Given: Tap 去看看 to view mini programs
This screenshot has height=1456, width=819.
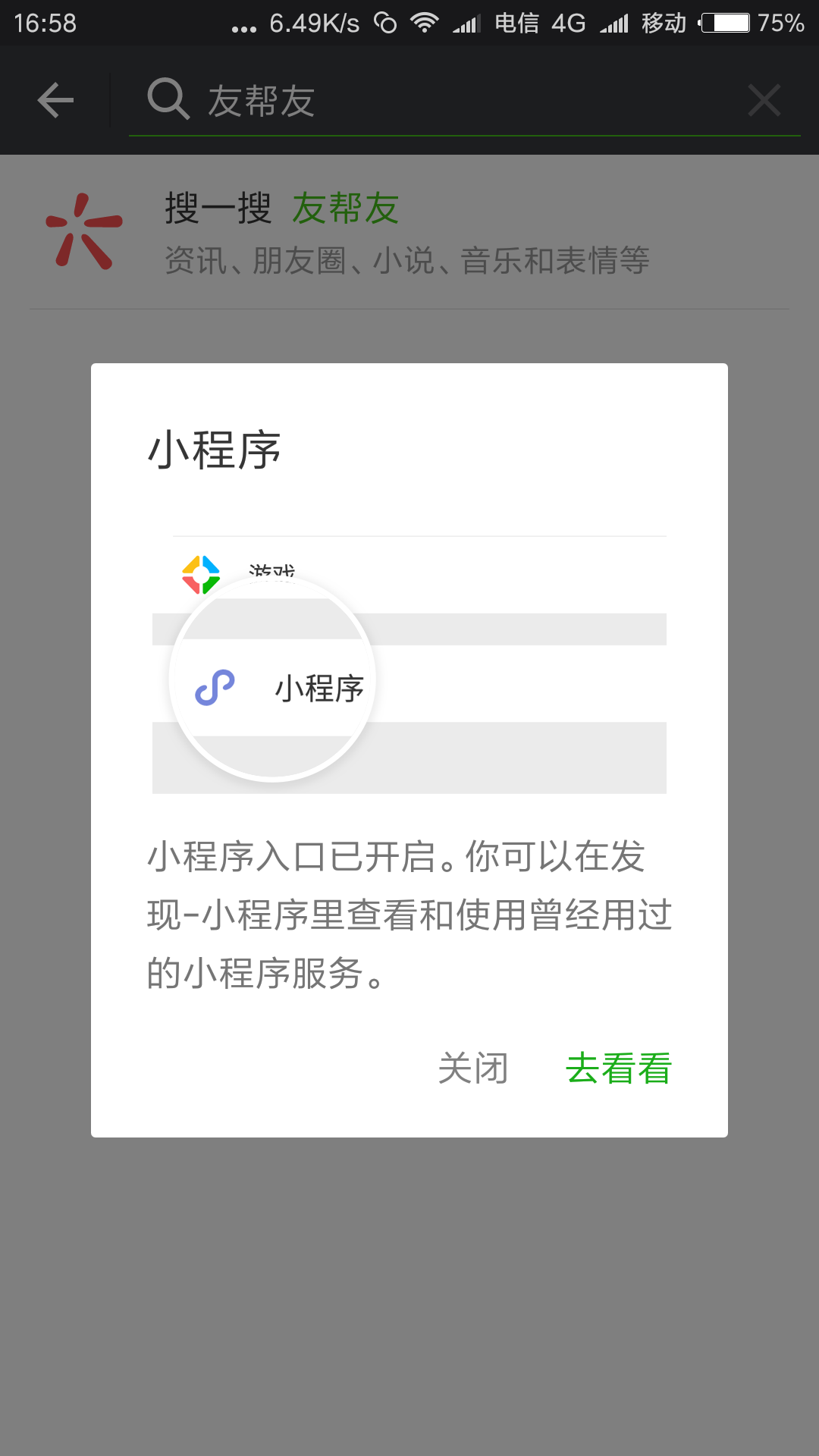Looking at the screenshot, I should [619, 1068].
